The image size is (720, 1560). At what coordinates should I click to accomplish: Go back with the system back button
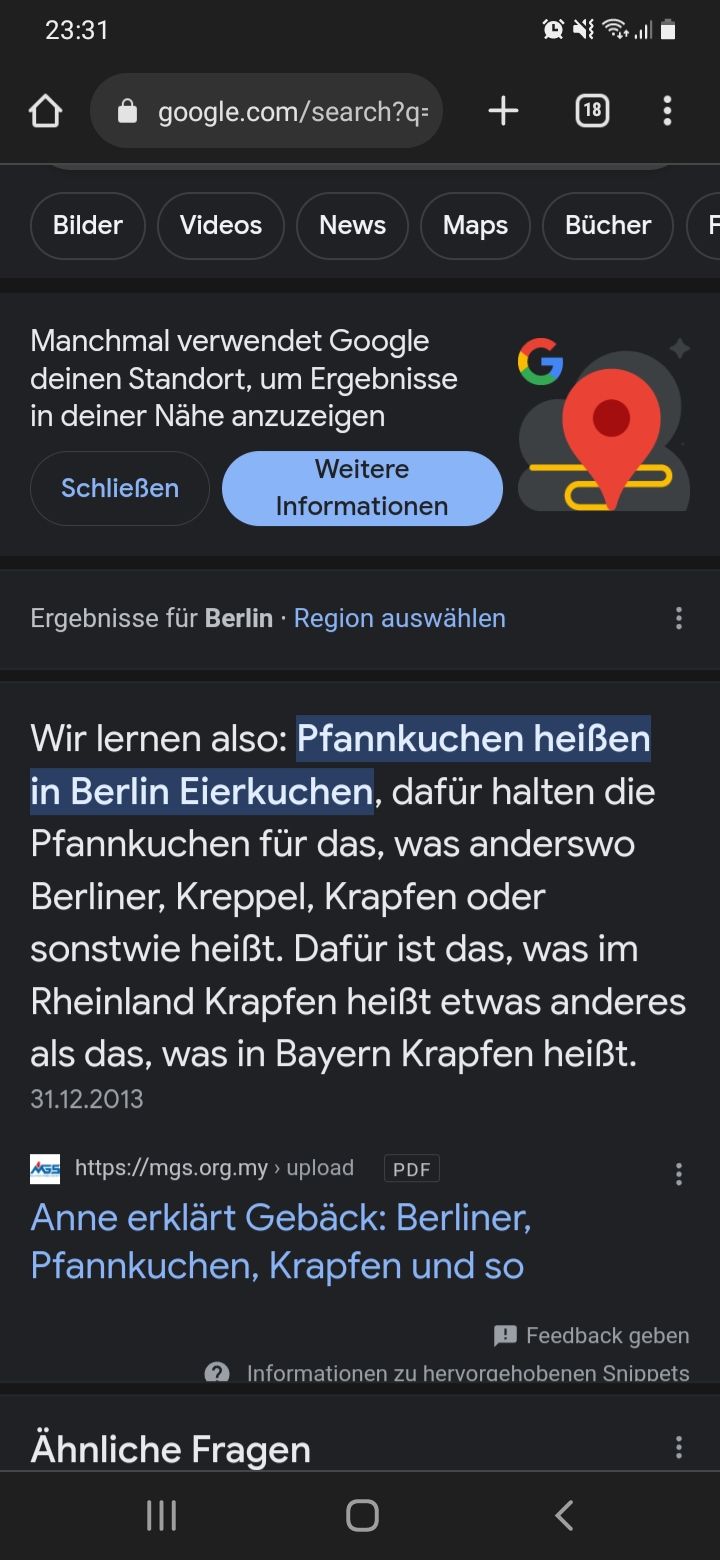[x=564, y=1516]
